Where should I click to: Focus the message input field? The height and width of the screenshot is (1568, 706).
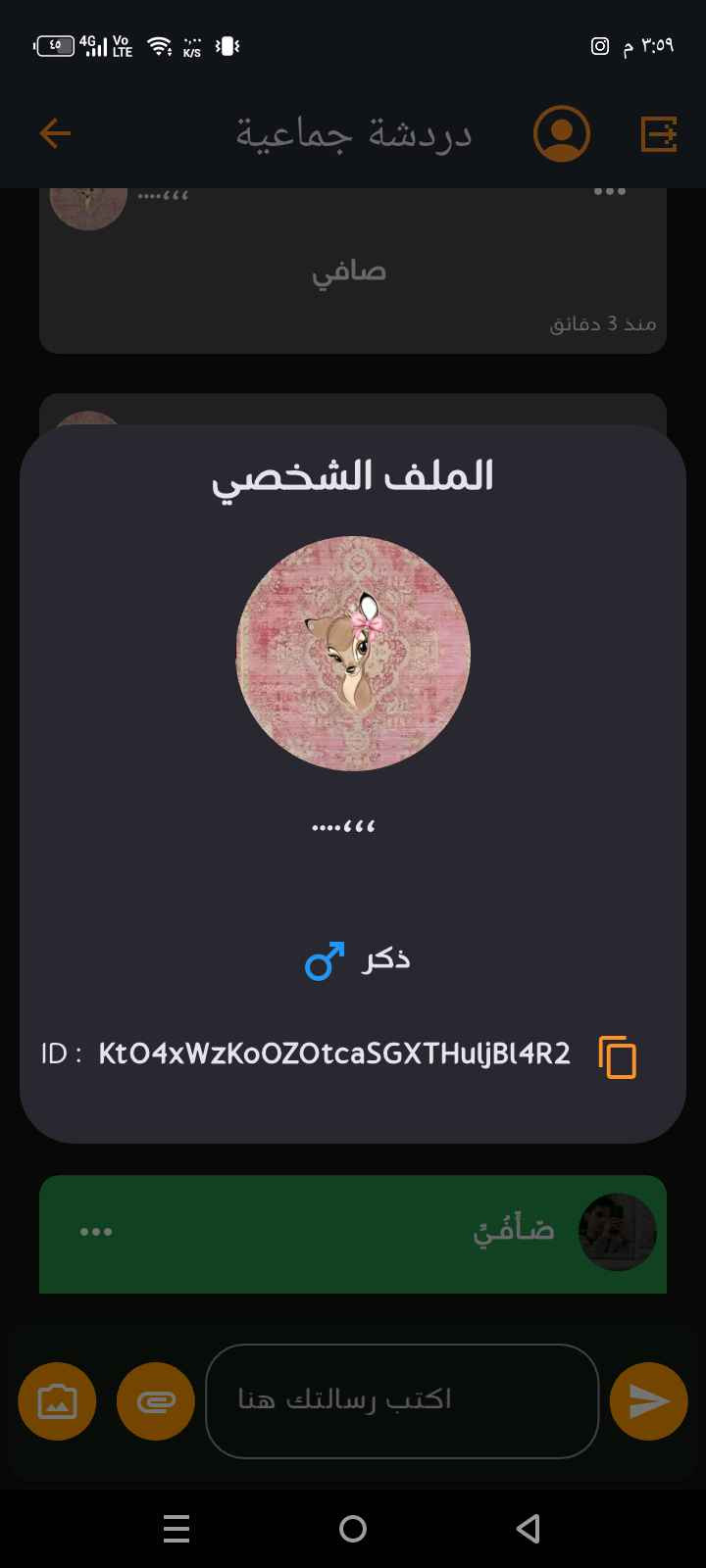point(402,1401)
